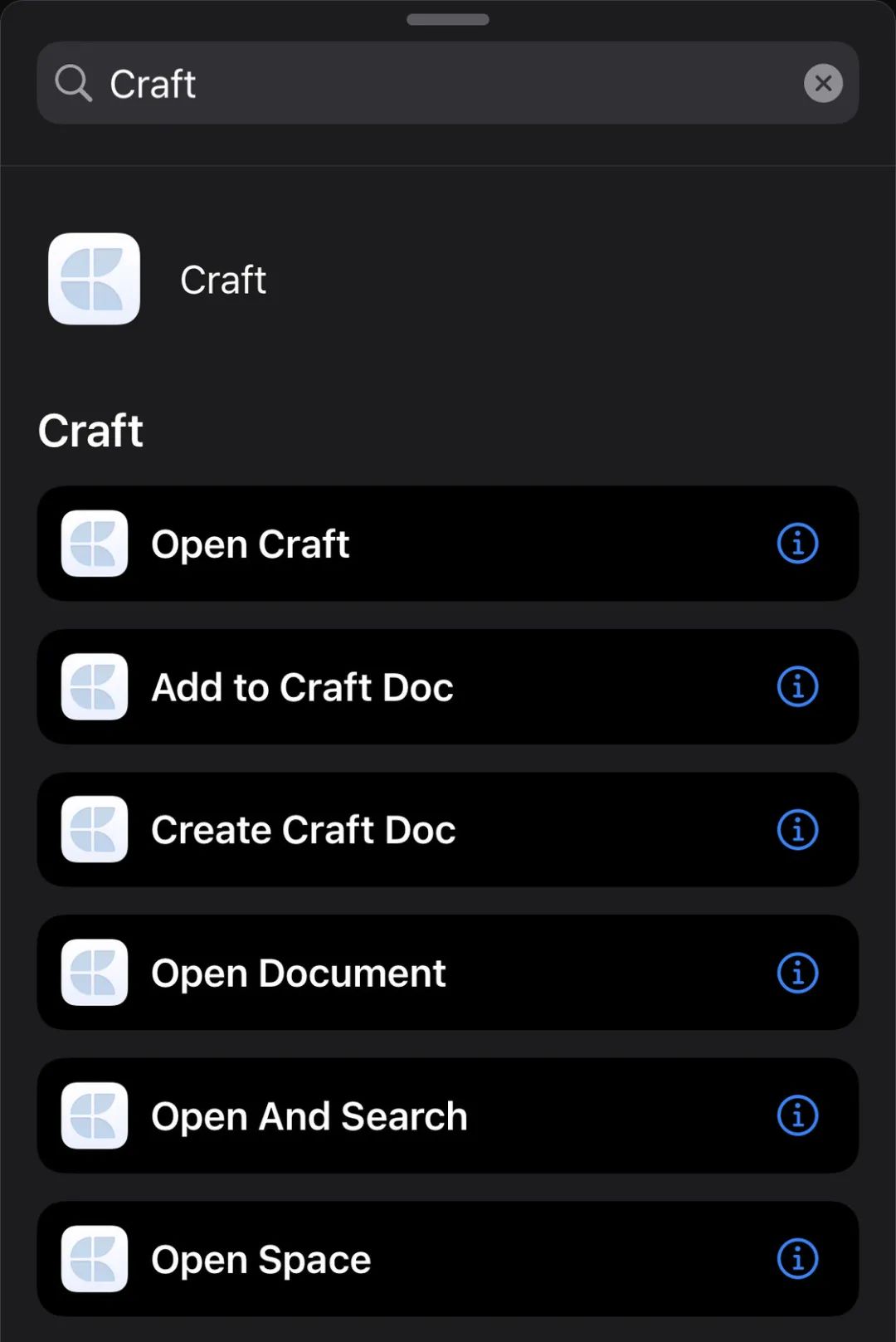View info for Open Document
This screenshot has width=896, height=1342.
pos(797,973)
